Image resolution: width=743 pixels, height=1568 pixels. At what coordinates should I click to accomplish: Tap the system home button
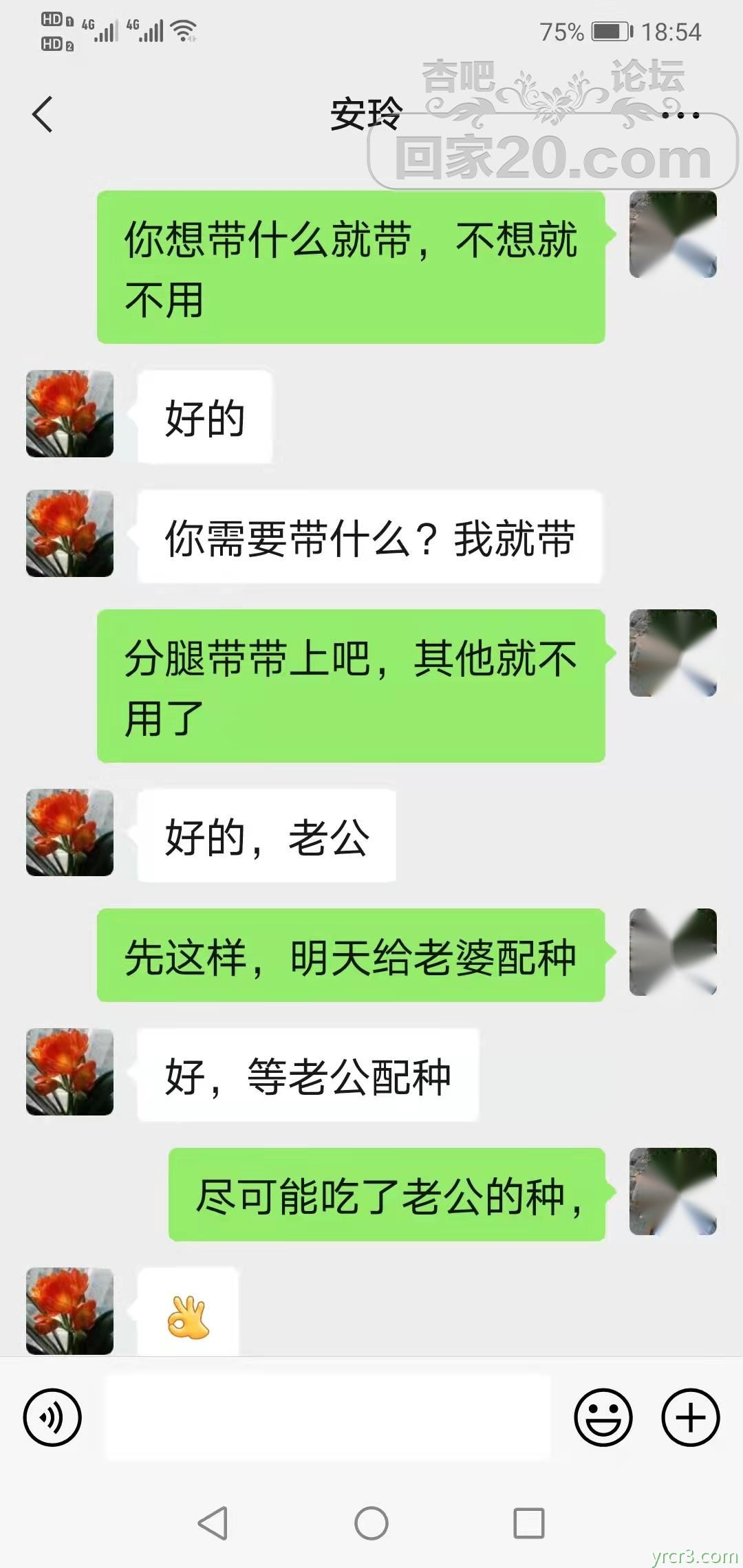pyautogui.click(x=371, y=1523)
